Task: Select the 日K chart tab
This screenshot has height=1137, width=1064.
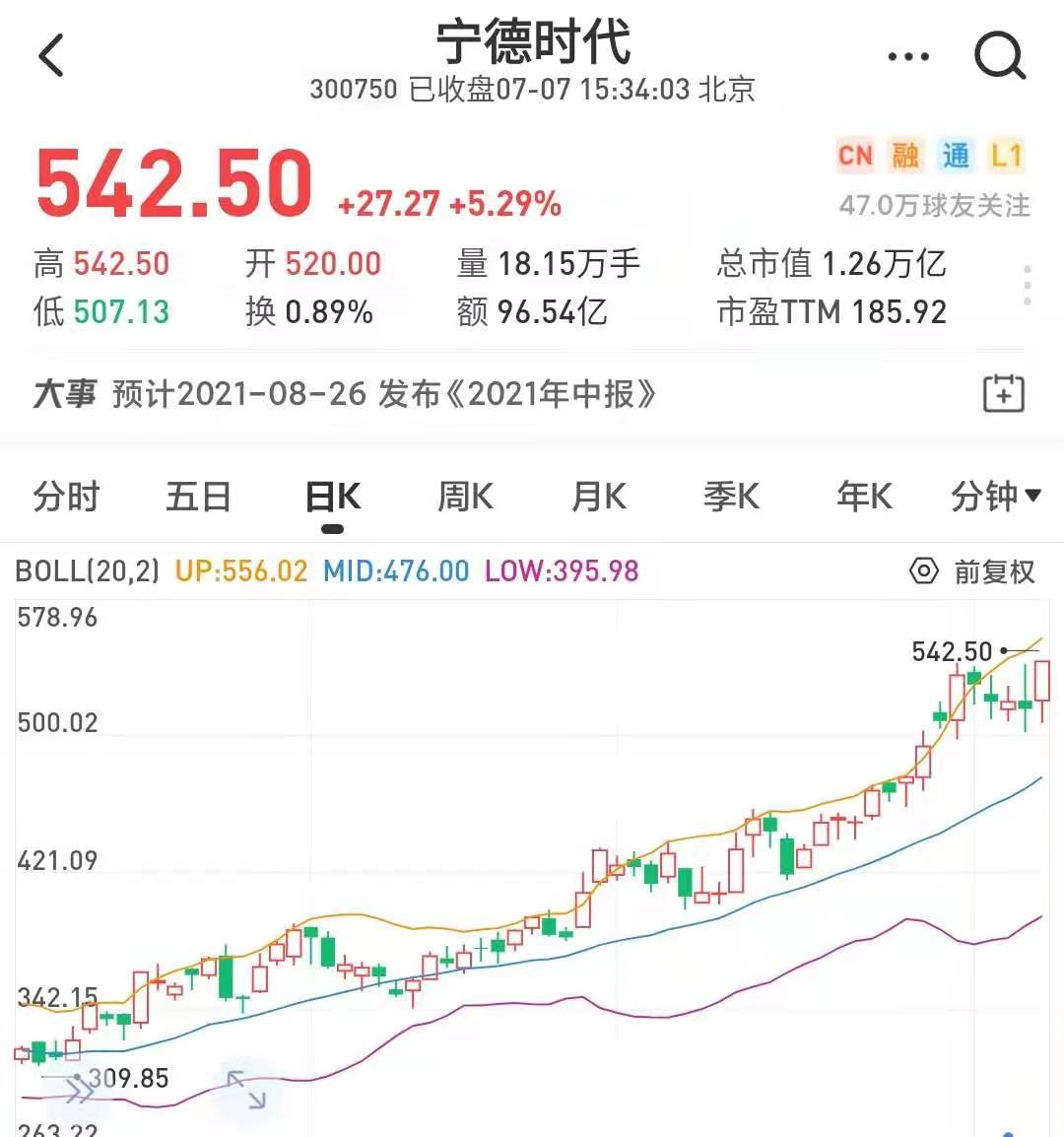Action: point(332,496)
